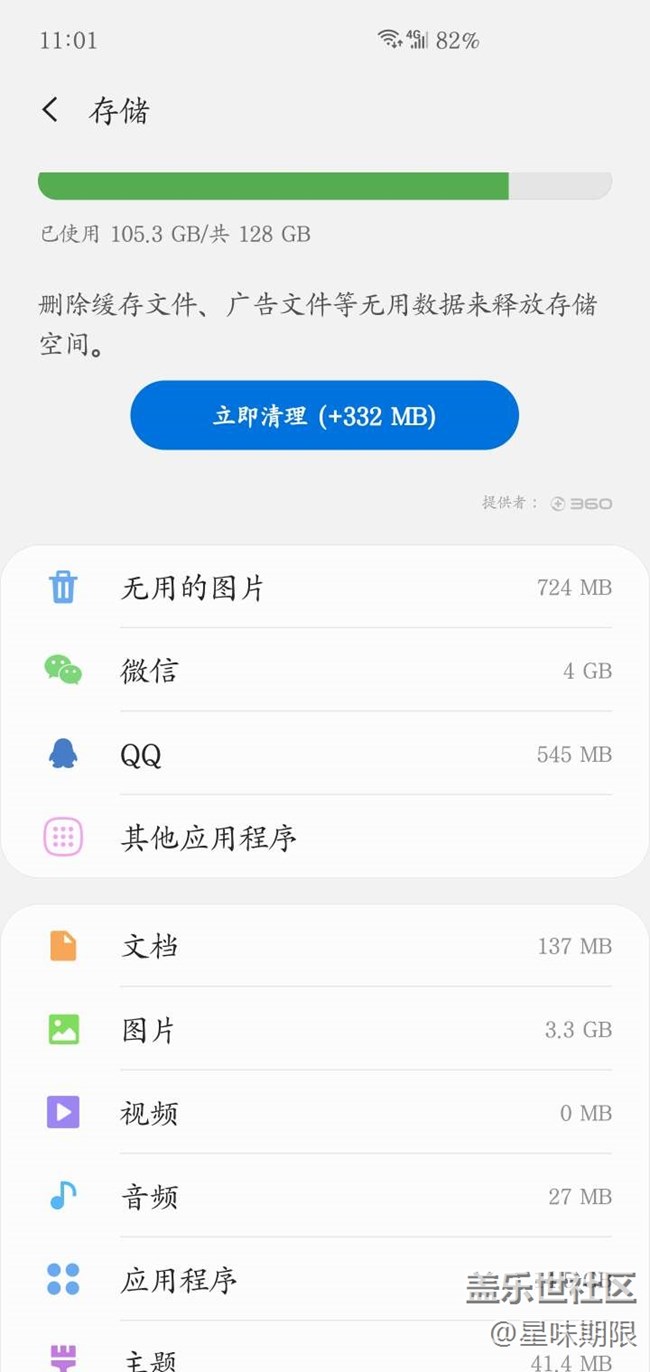The width and height of the screenshot is (650, 1372).
Task: Select the QQ storage row
Action: tap(325, 754)
